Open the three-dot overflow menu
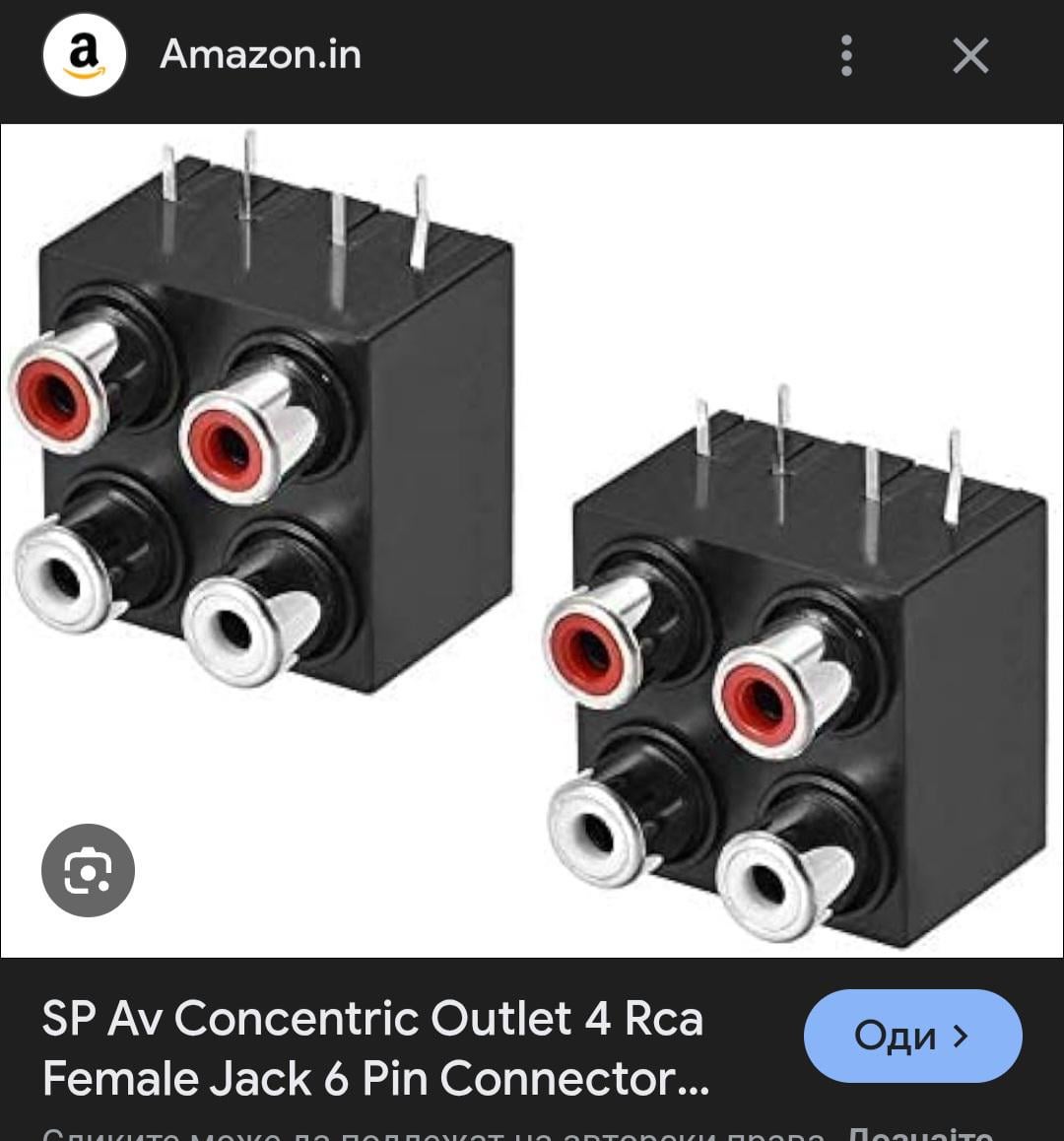Viewport: 1064px width, 1141px height. 846,56
